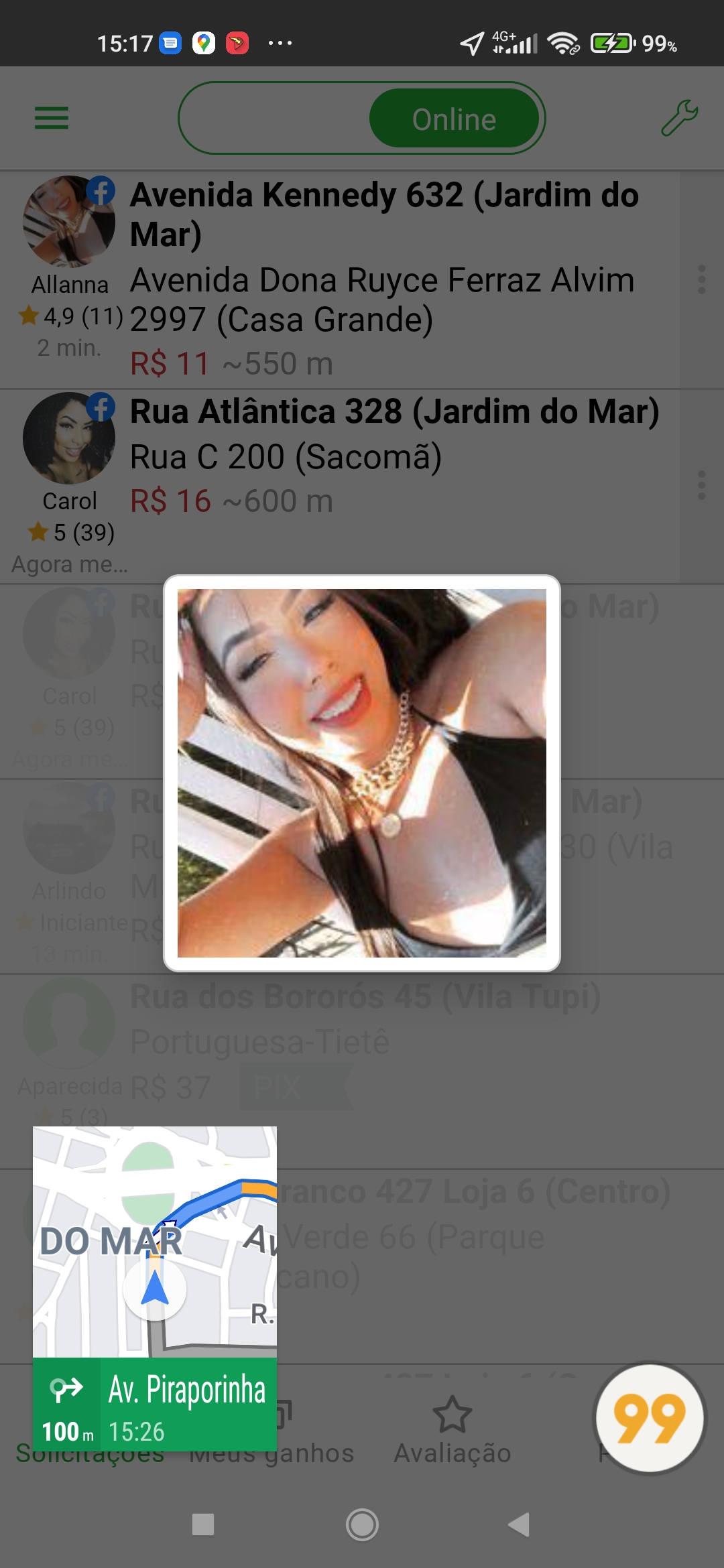The width and height of the screenshot is (724, 1568).
Task: Tap Allanna's profile photo
Action: [x=68, y=222]
